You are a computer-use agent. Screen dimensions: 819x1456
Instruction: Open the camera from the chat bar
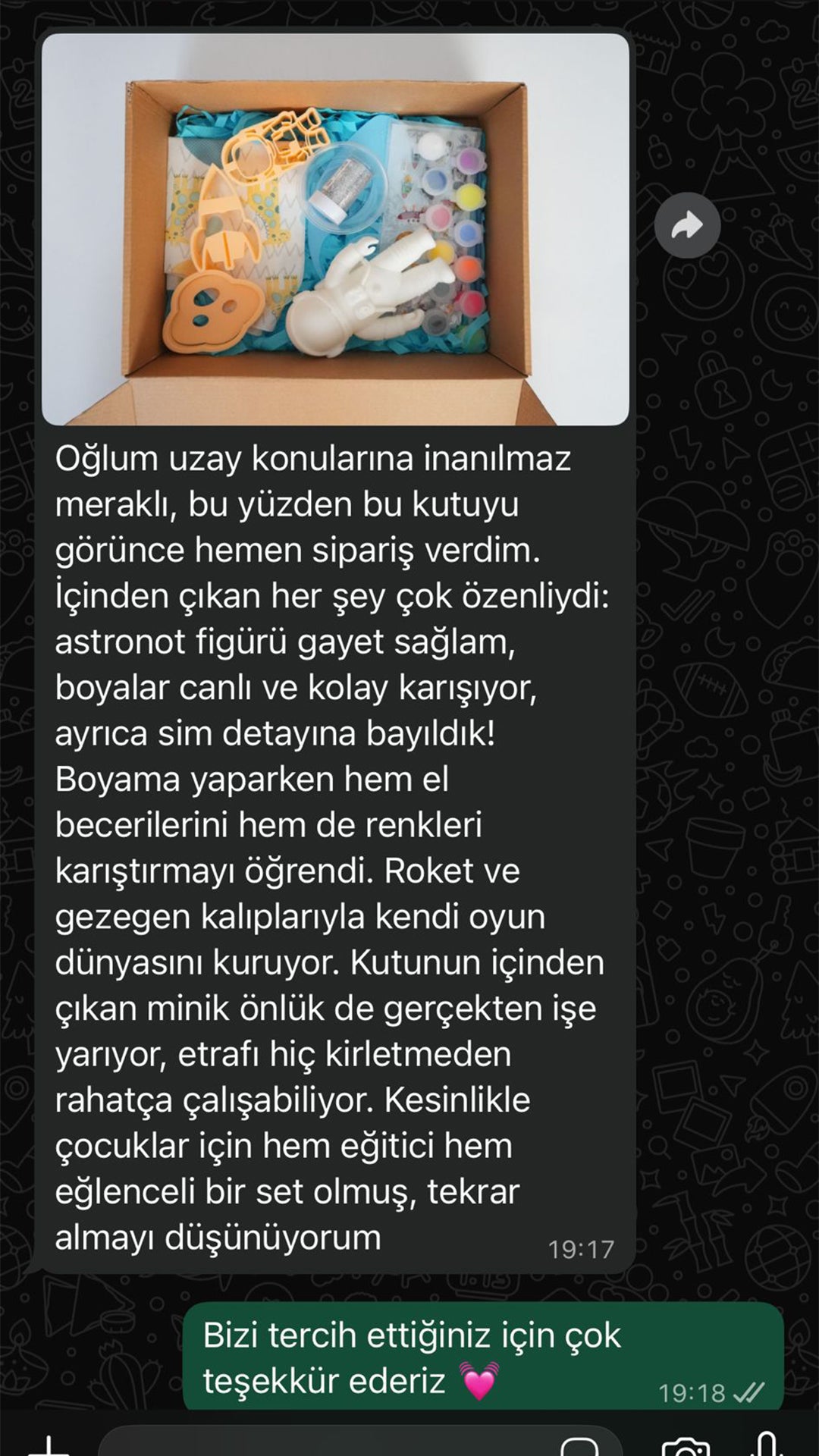[685, 1447]
